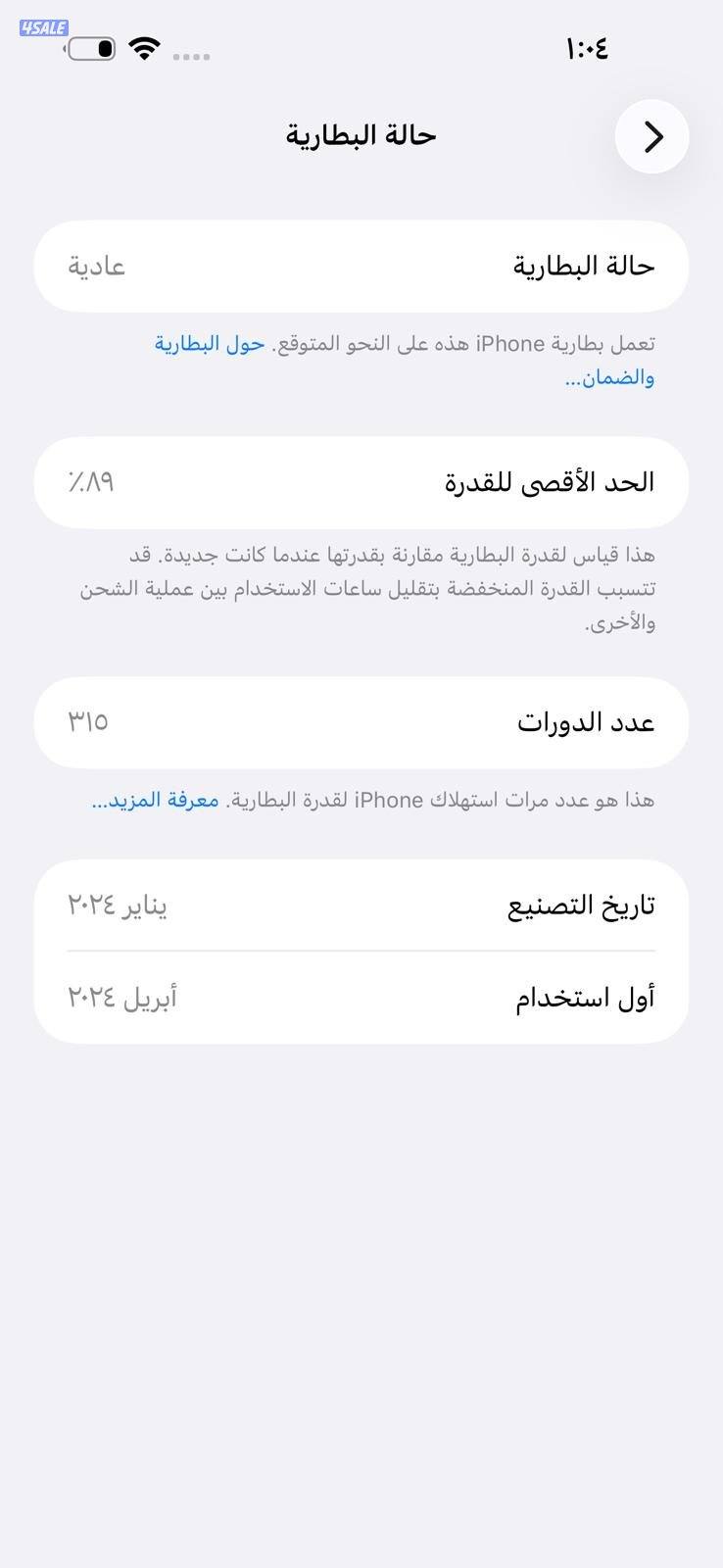
Task: Tap the battery health status icon row
Action: coord(361,266)
